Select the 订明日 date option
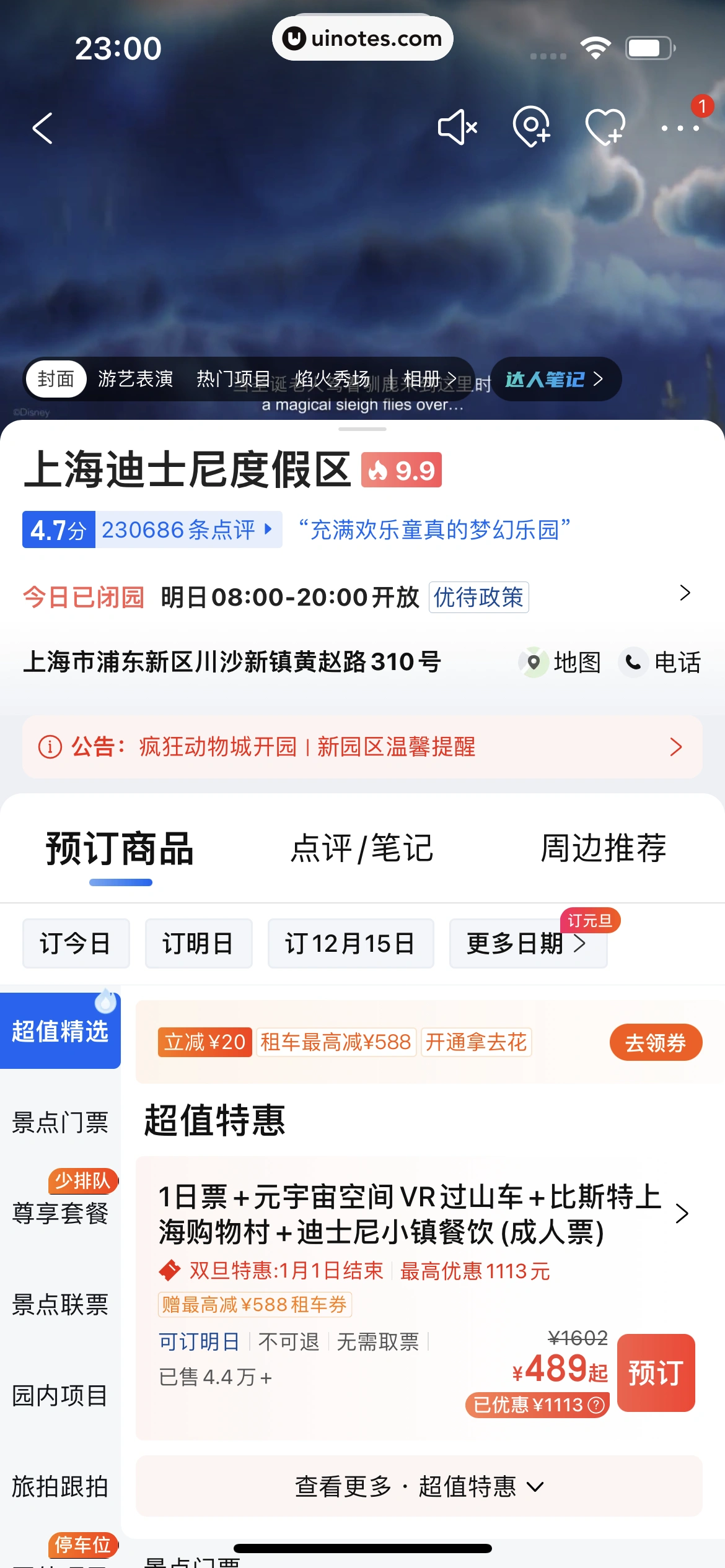 [198, 944]
